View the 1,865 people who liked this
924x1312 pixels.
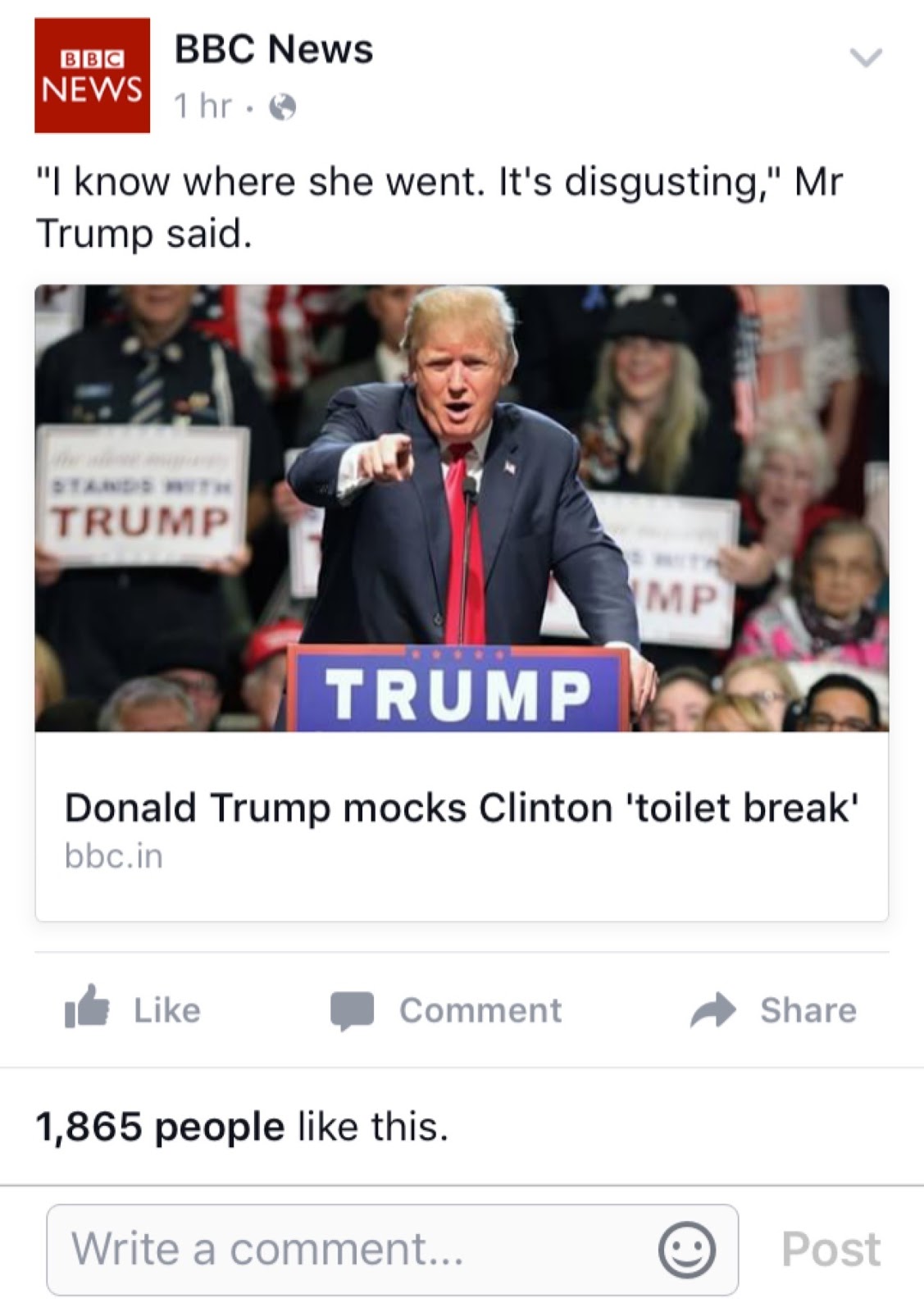click(x=242, y=1126)
